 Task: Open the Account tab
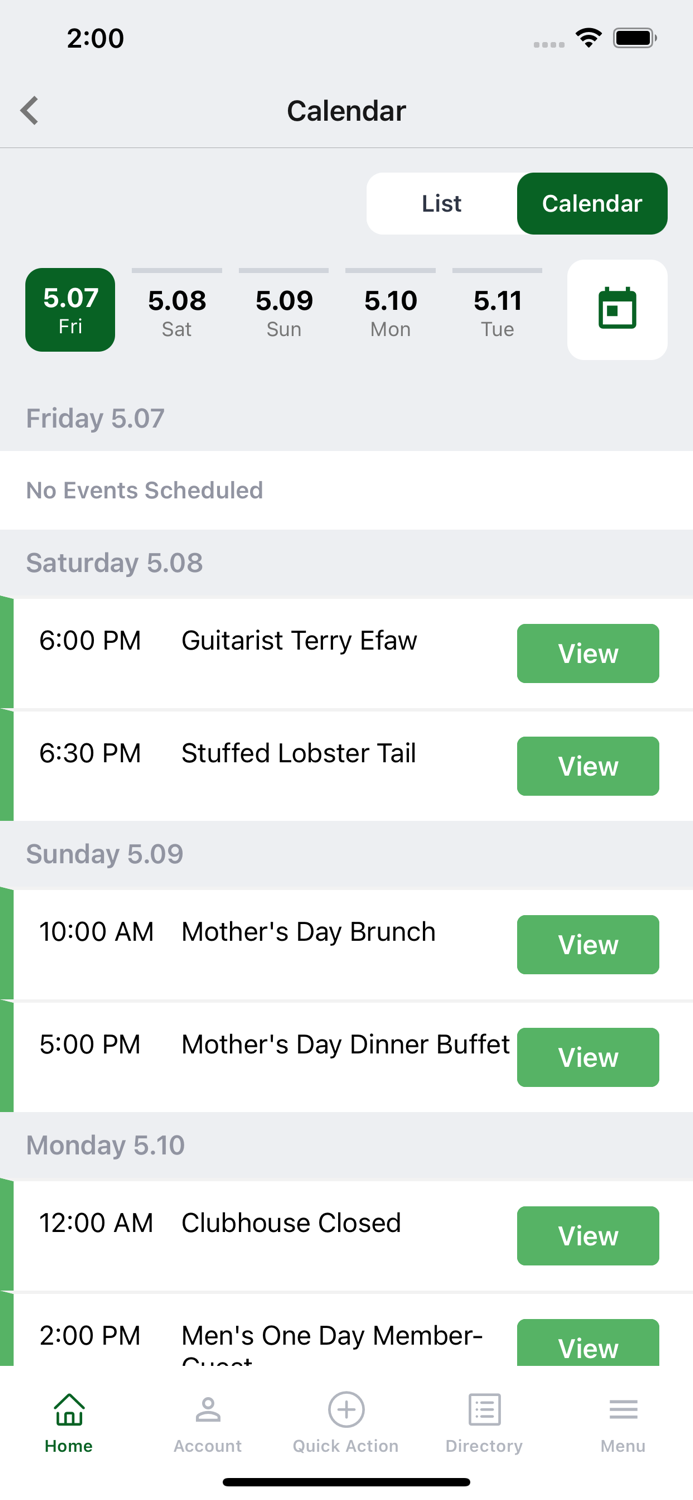tap(208, 1423)
